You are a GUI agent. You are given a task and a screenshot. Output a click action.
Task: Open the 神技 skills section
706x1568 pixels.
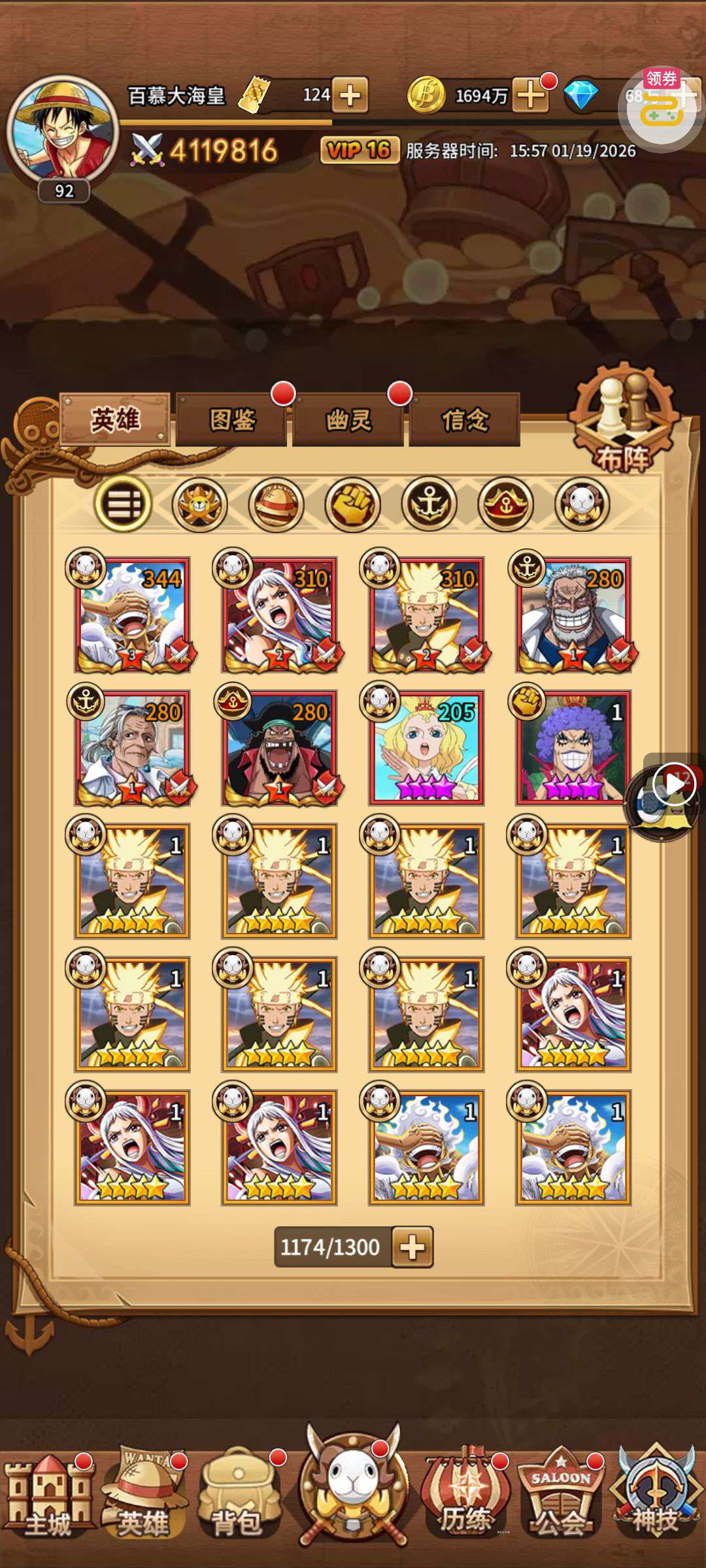(656, 1496)
